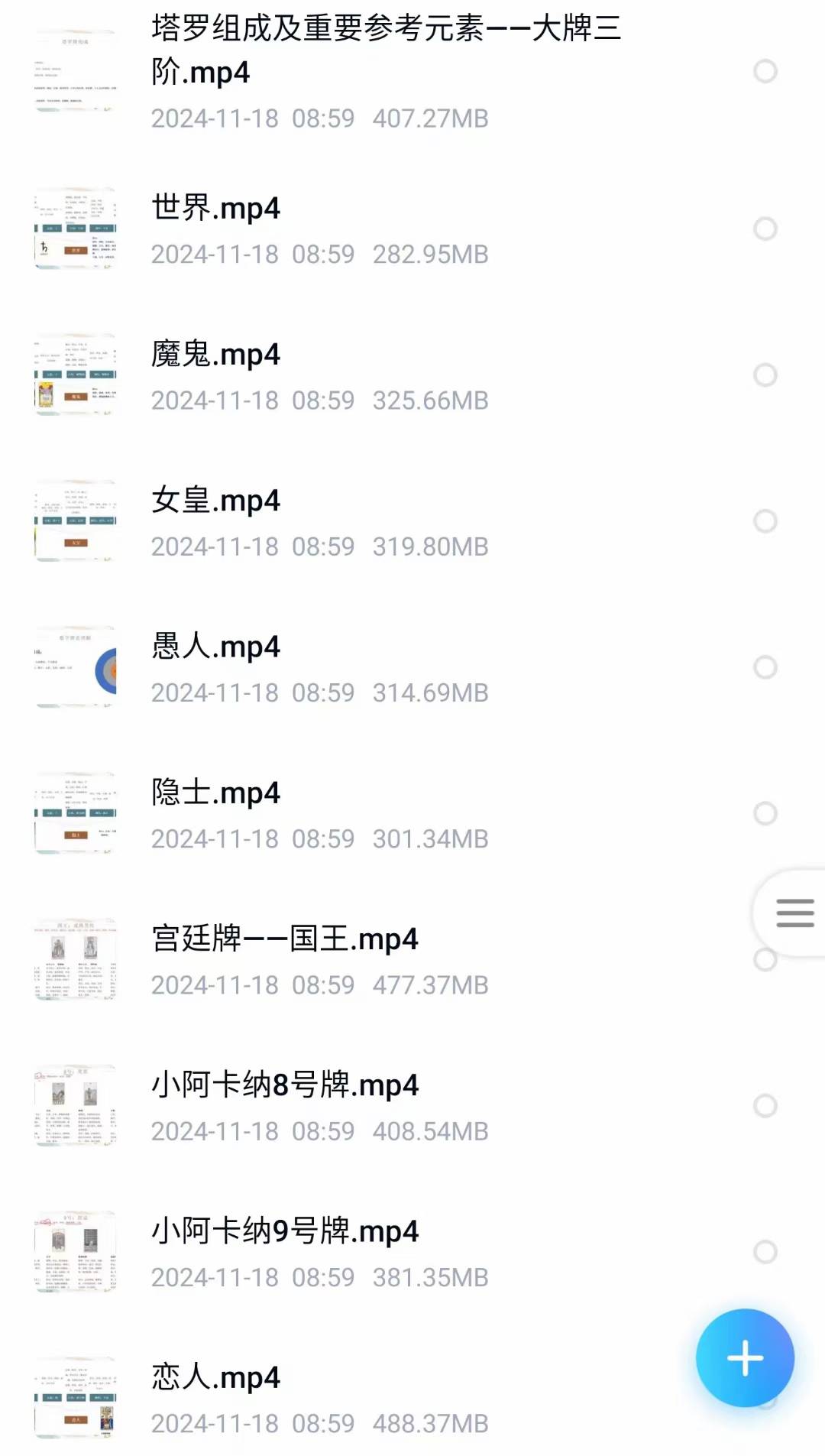
Task: Open the 隐士.mp4 video file
Action: point(216,793)
